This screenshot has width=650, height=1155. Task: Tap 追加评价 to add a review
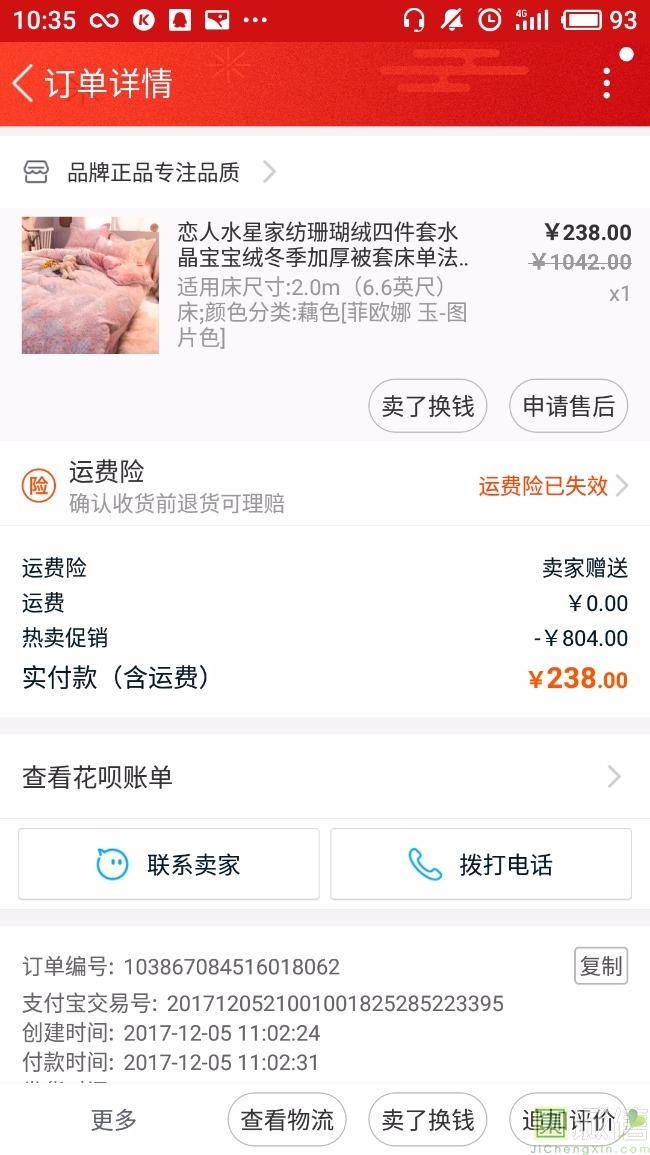click(568, 1120)
